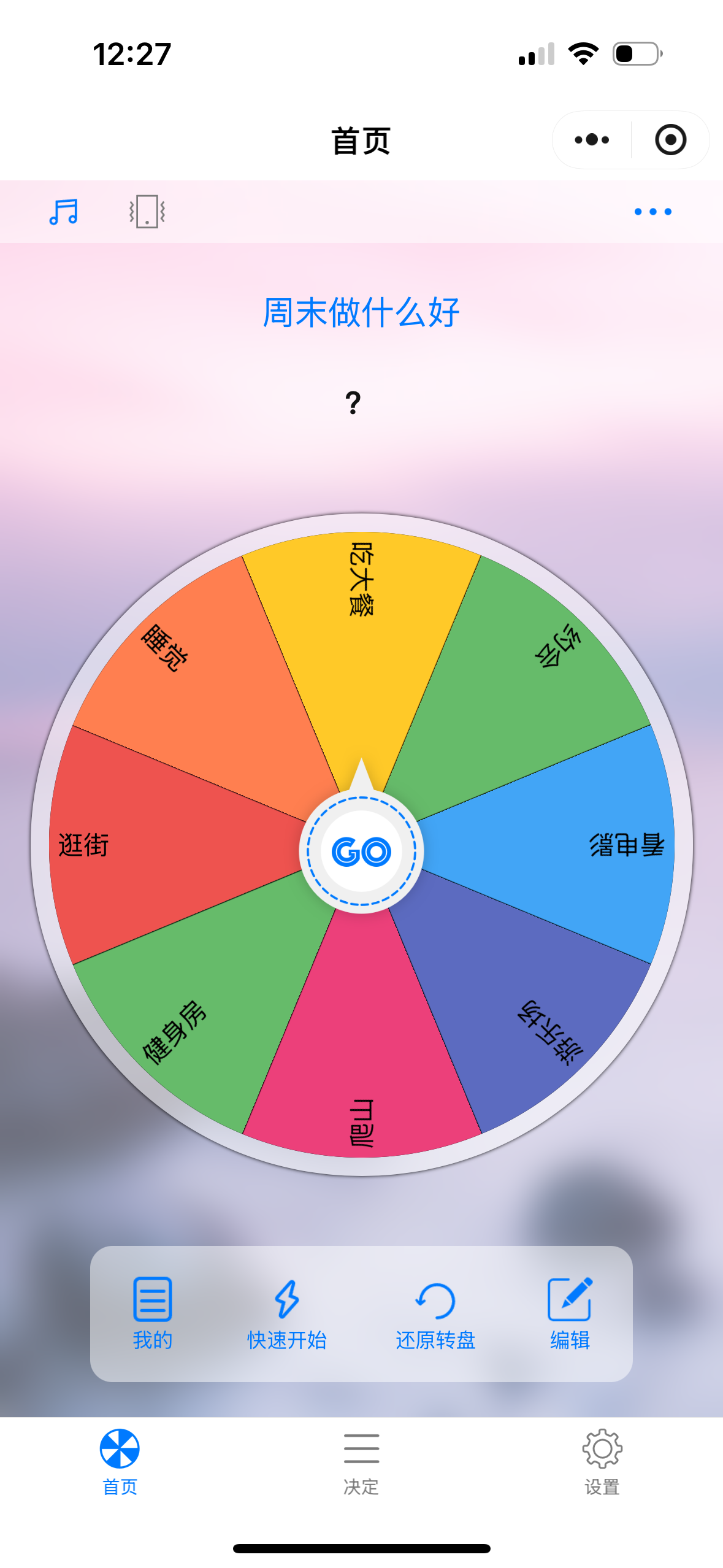Tap the GO button to spin the wheel

tap(361, 851)
